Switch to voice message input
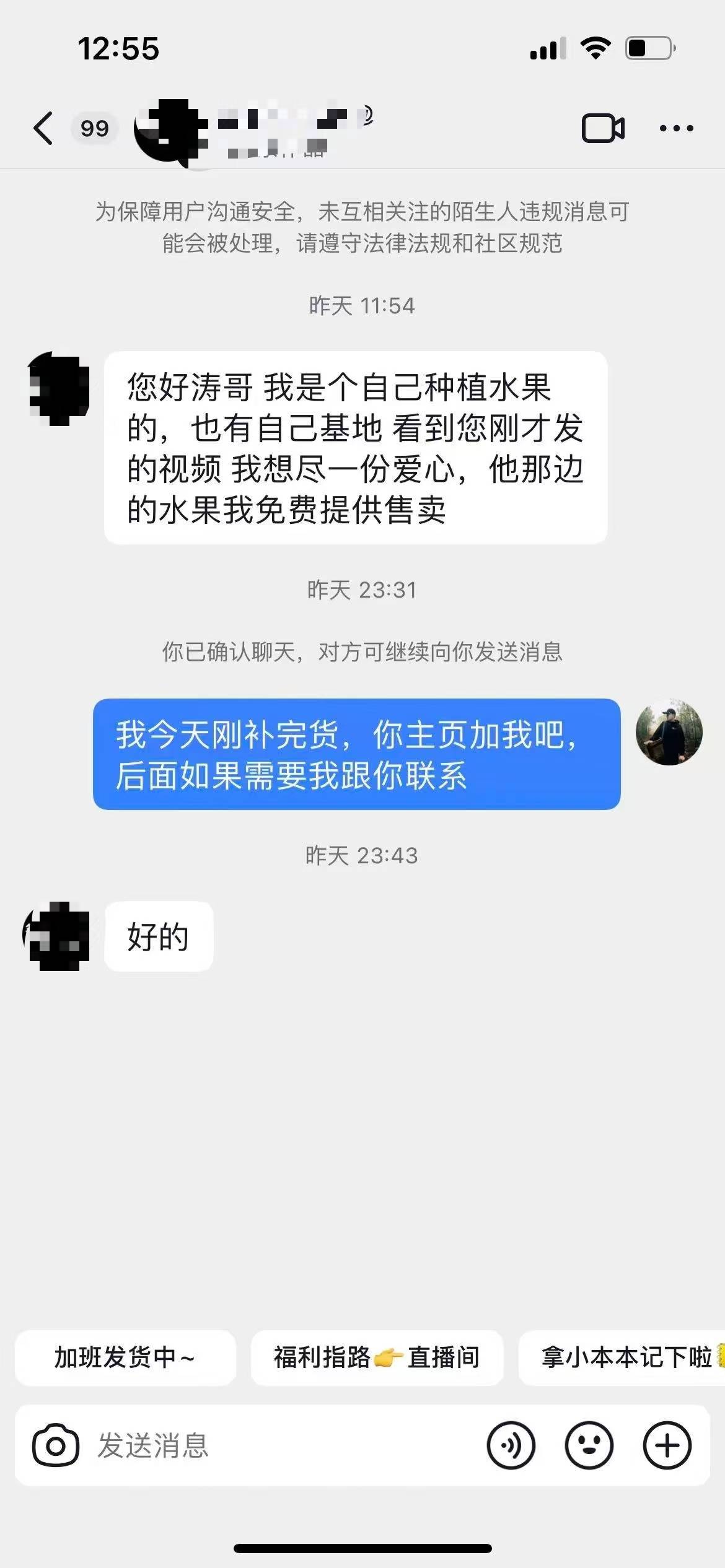This screenshot has width=725, height=1568. click(511, 1446)
